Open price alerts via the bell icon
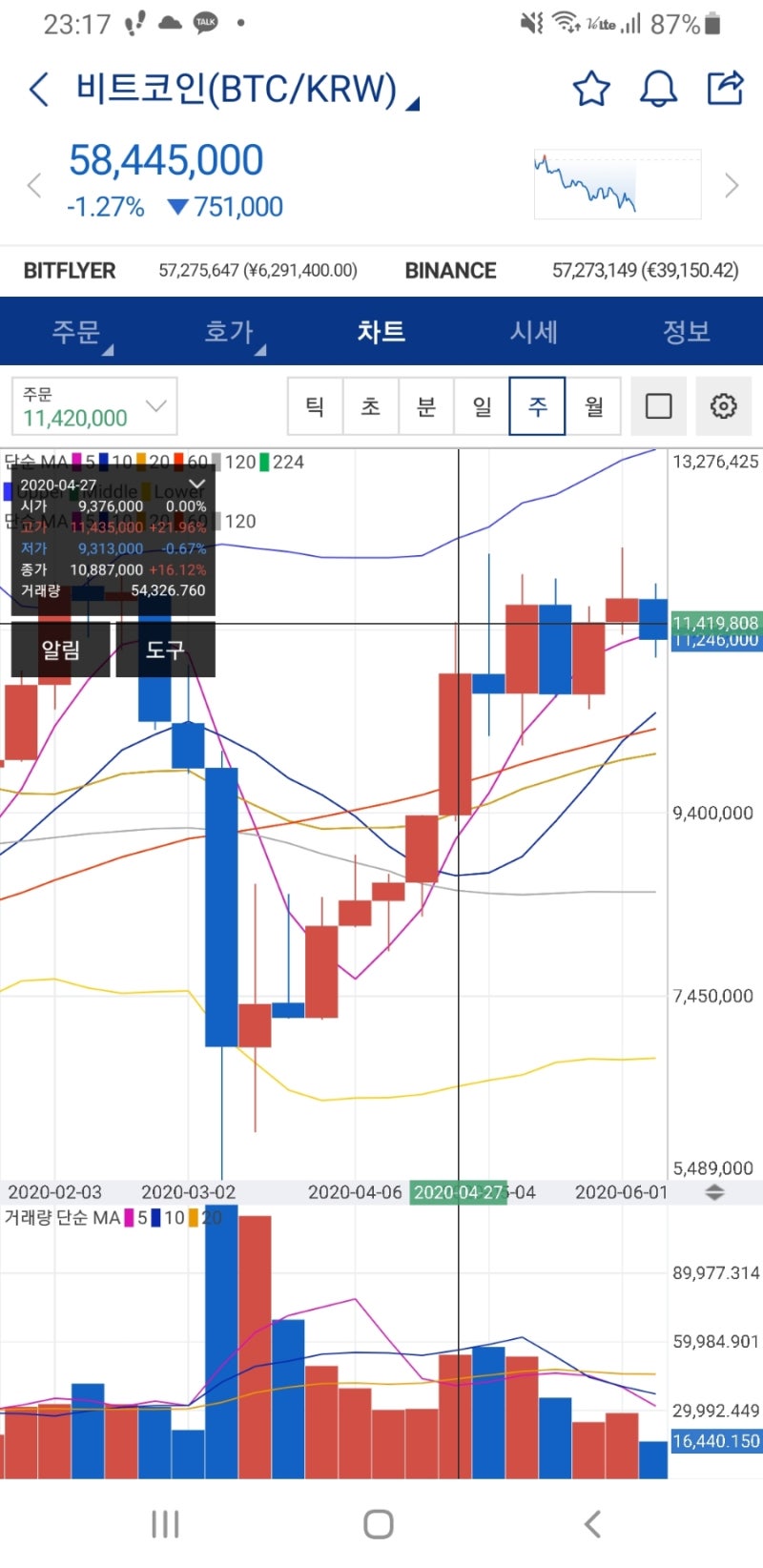763x1568 pixels. 657,88
